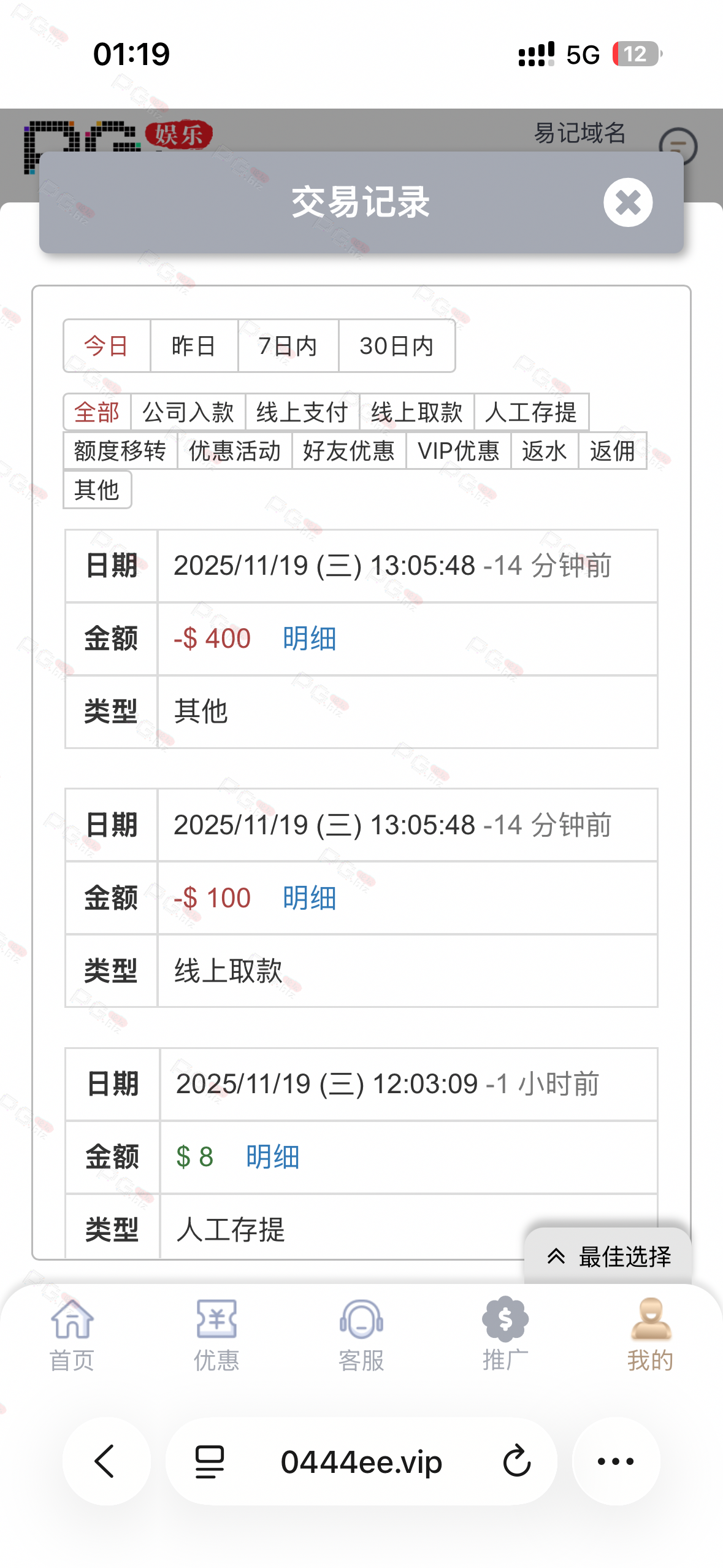Show records for 30日内
This screenshot has width=723, height=1568.
pos(396,346)
